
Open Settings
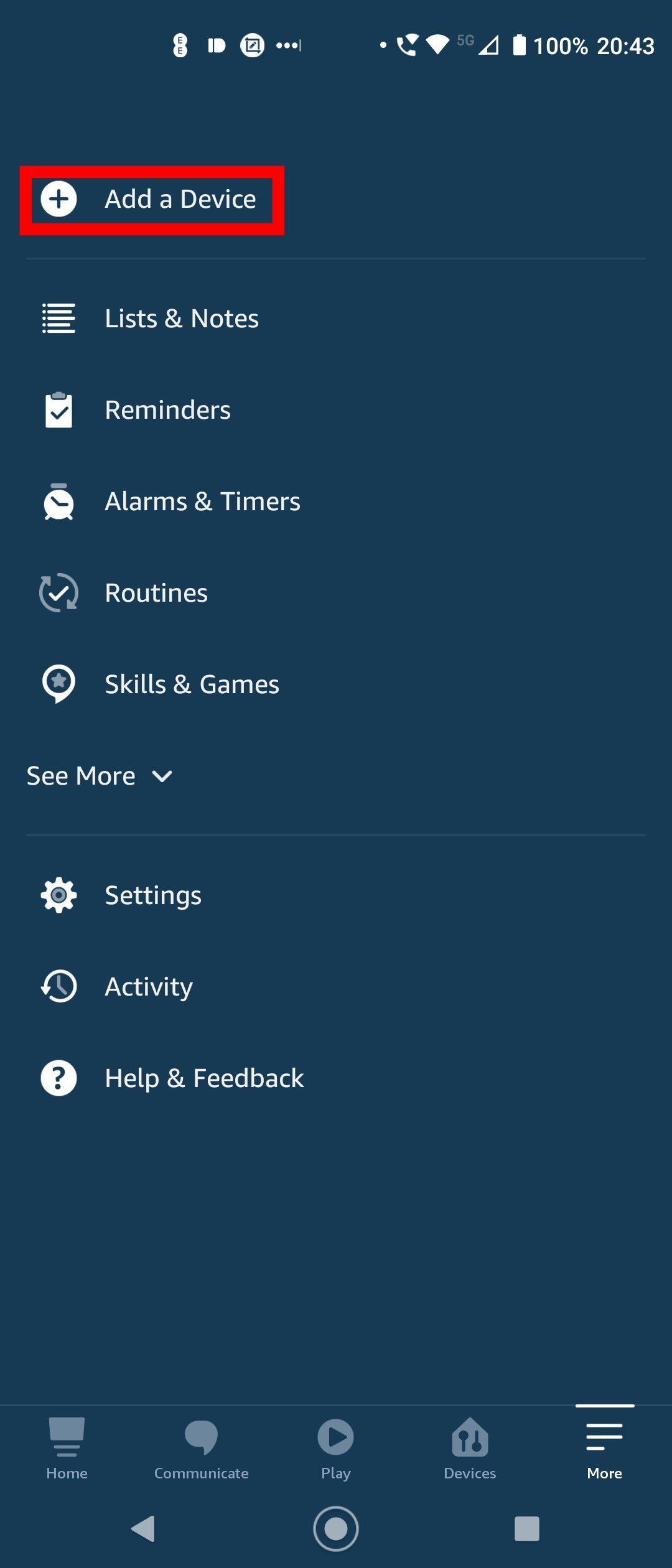(152, 895)
